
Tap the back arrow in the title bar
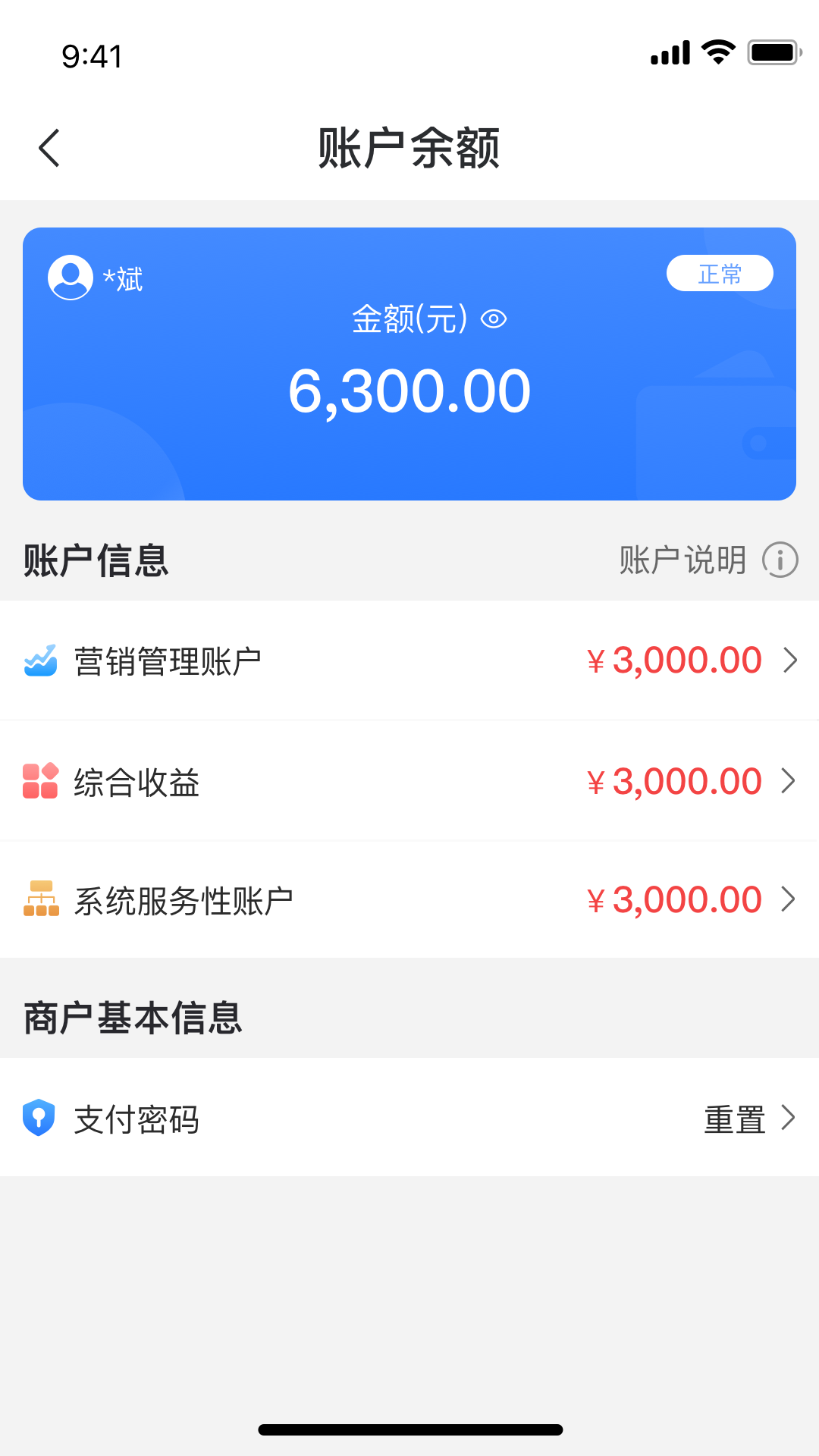pos(49,147)
